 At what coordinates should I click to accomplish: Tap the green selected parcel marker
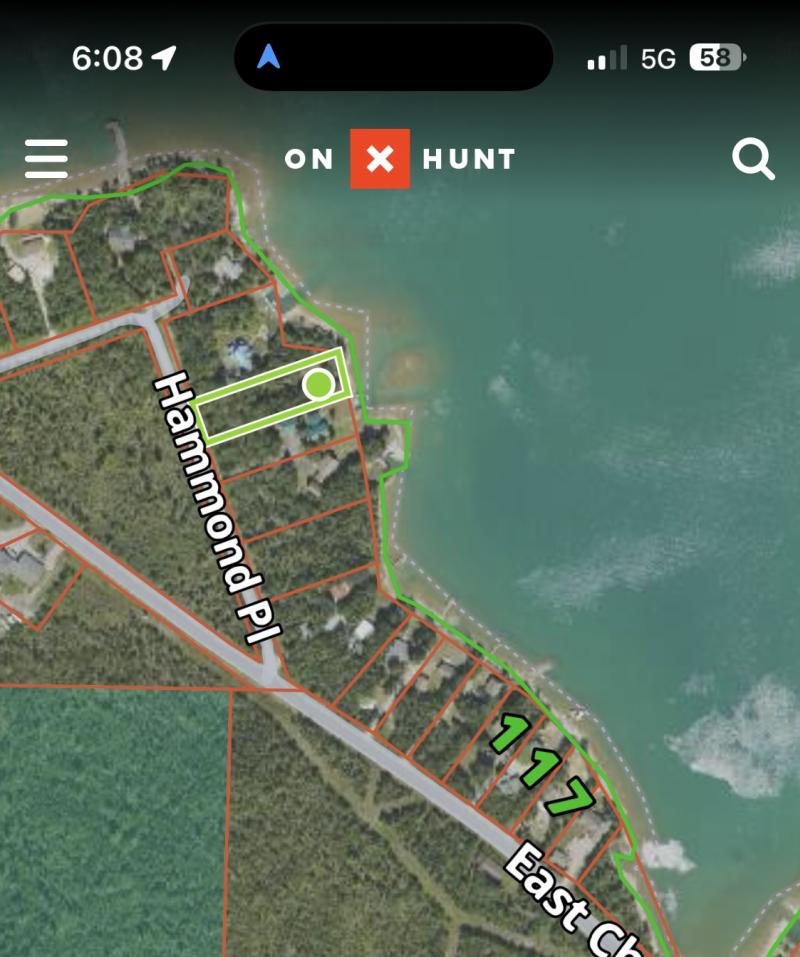318,384
